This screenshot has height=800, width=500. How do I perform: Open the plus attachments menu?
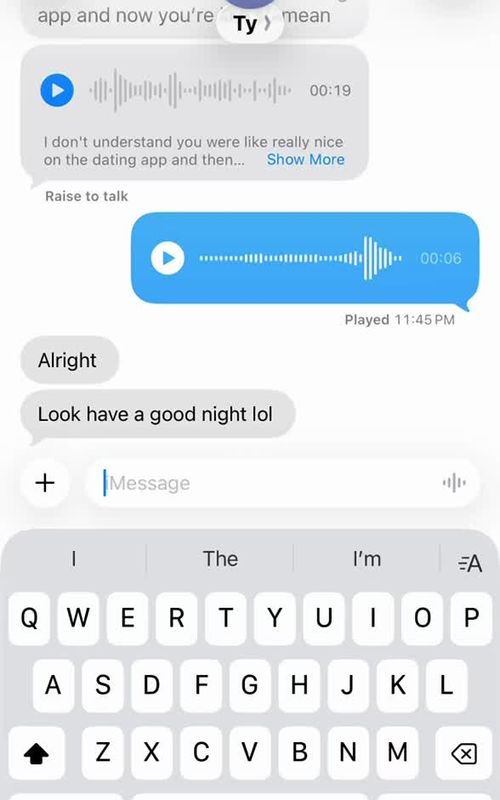pyautogui.click(x=45, y=483)
